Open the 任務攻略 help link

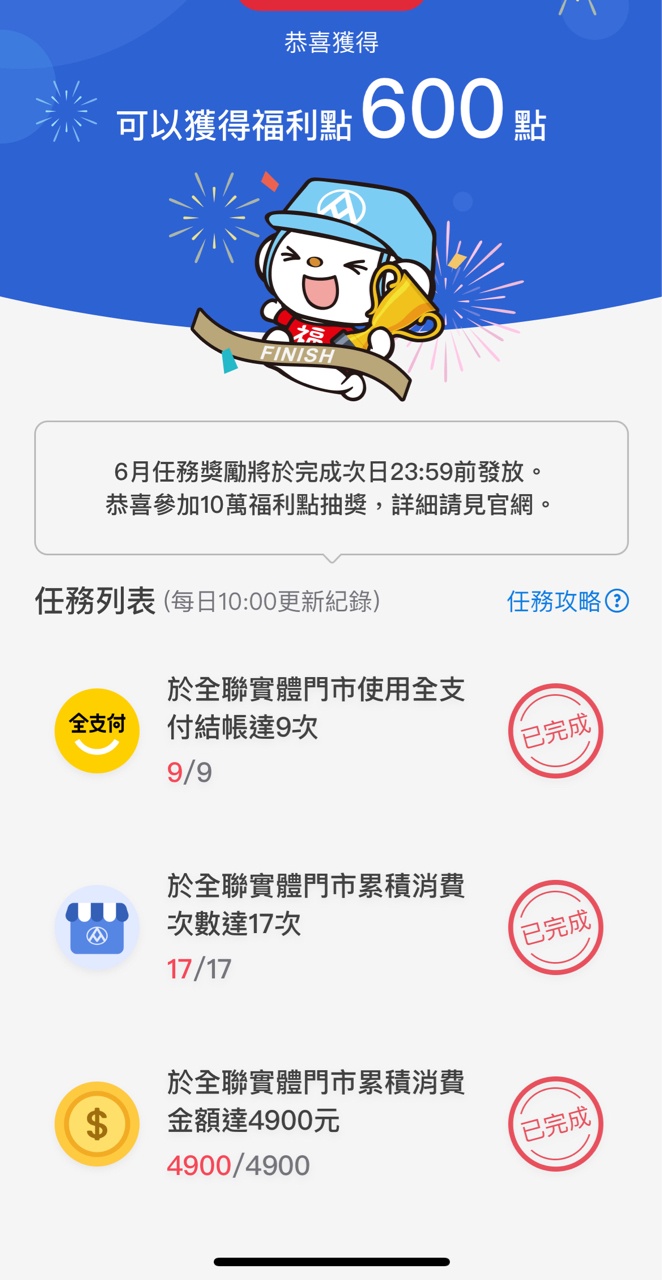click(567, 601)
